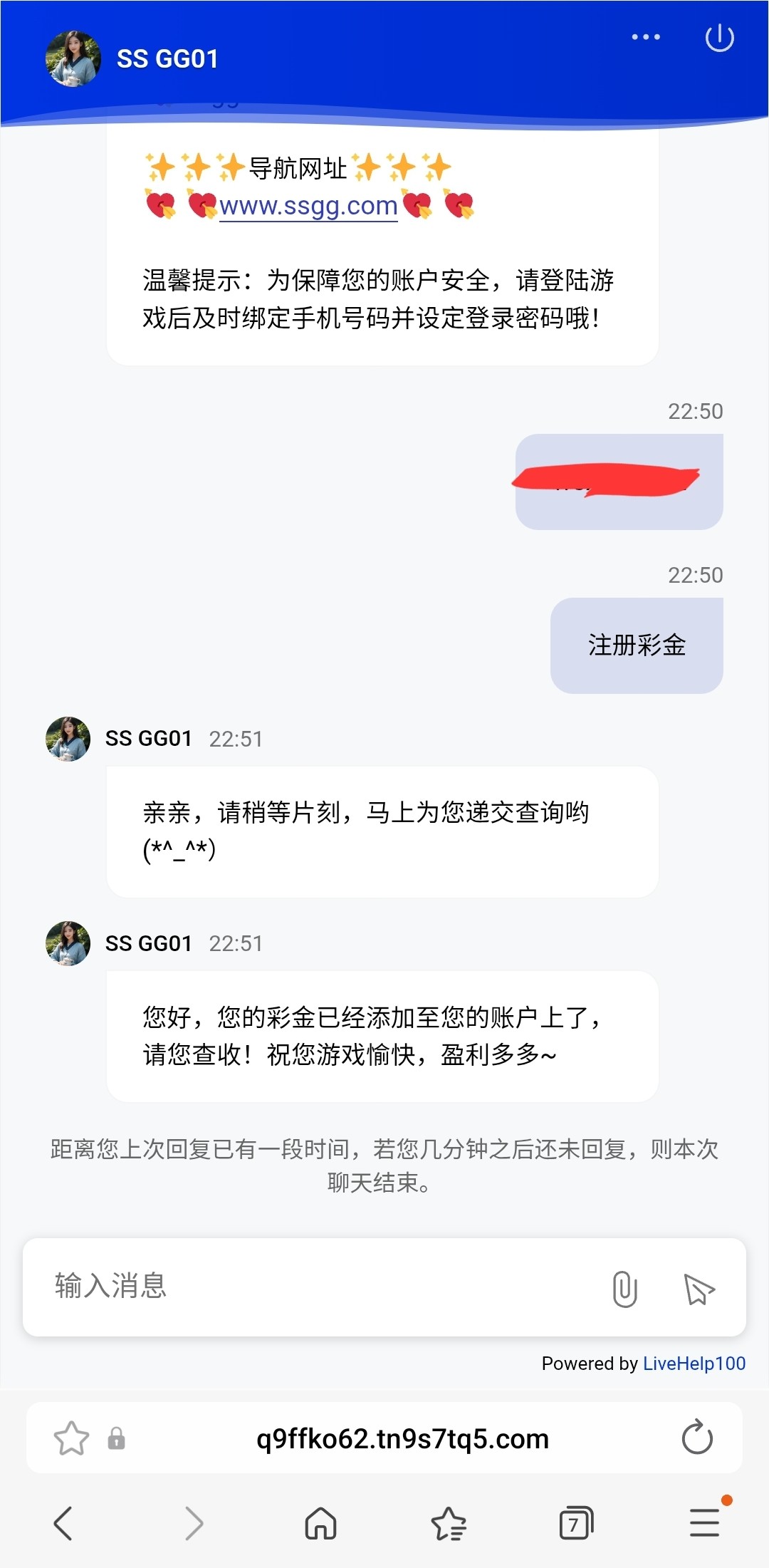769x1568 pixels.
Task: Go forward in the browser
Action: pos(194,1524)
